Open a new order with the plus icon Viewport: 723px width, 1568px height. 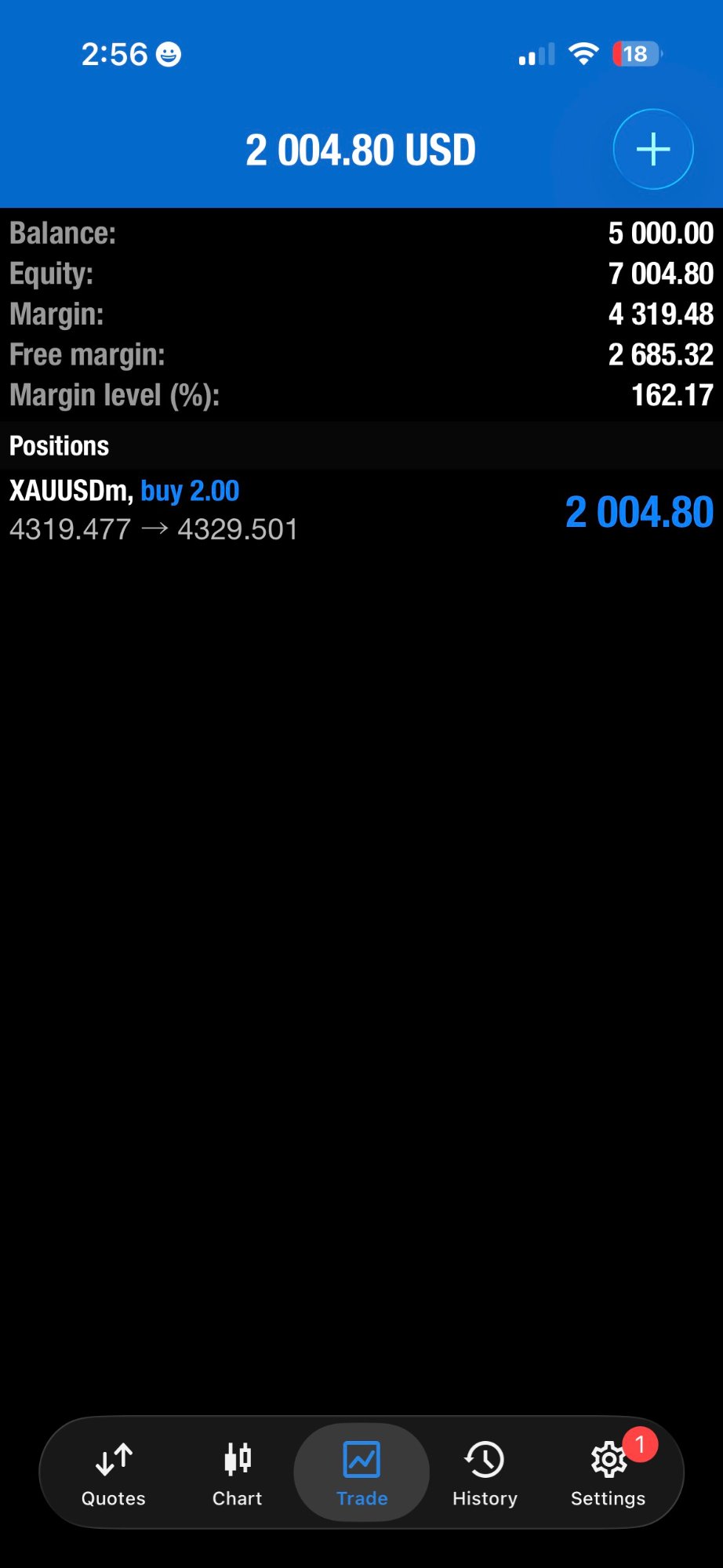pos(653,149)
